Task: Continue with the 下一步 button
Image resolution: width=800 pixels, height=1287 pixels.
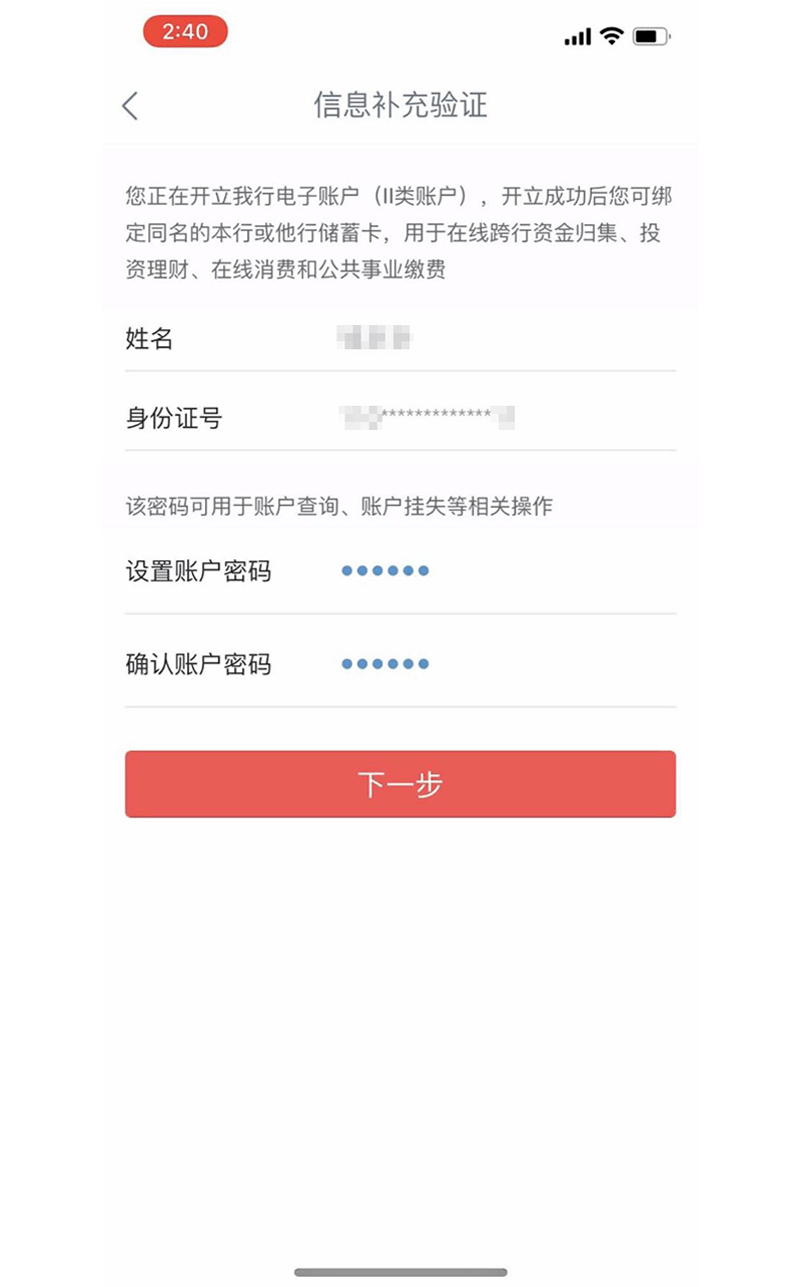Action: tap(400, 784)
